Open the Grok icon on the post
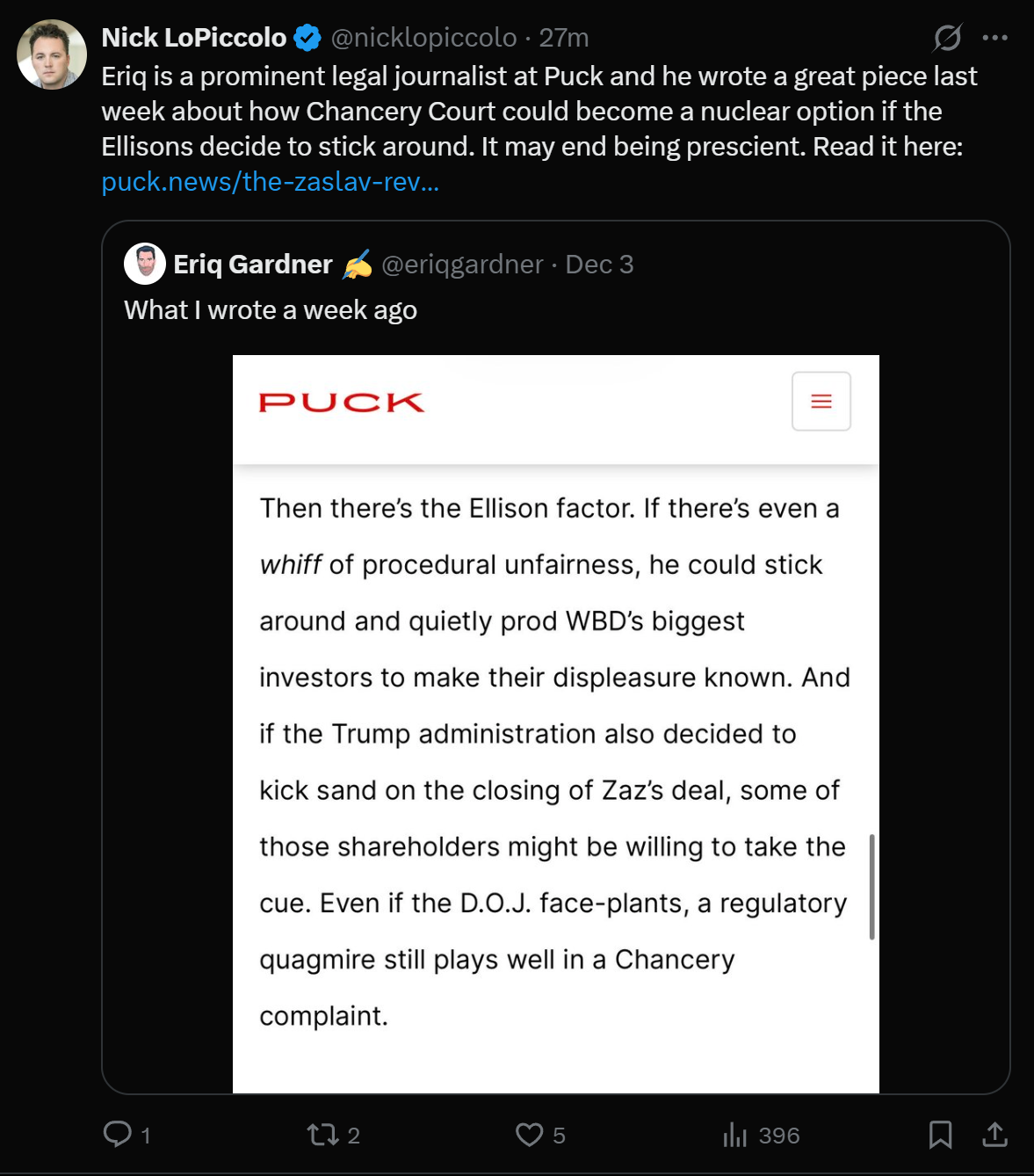Image resolution: width=1034 pixels, height=1176 pixels. tap(947, 38)
